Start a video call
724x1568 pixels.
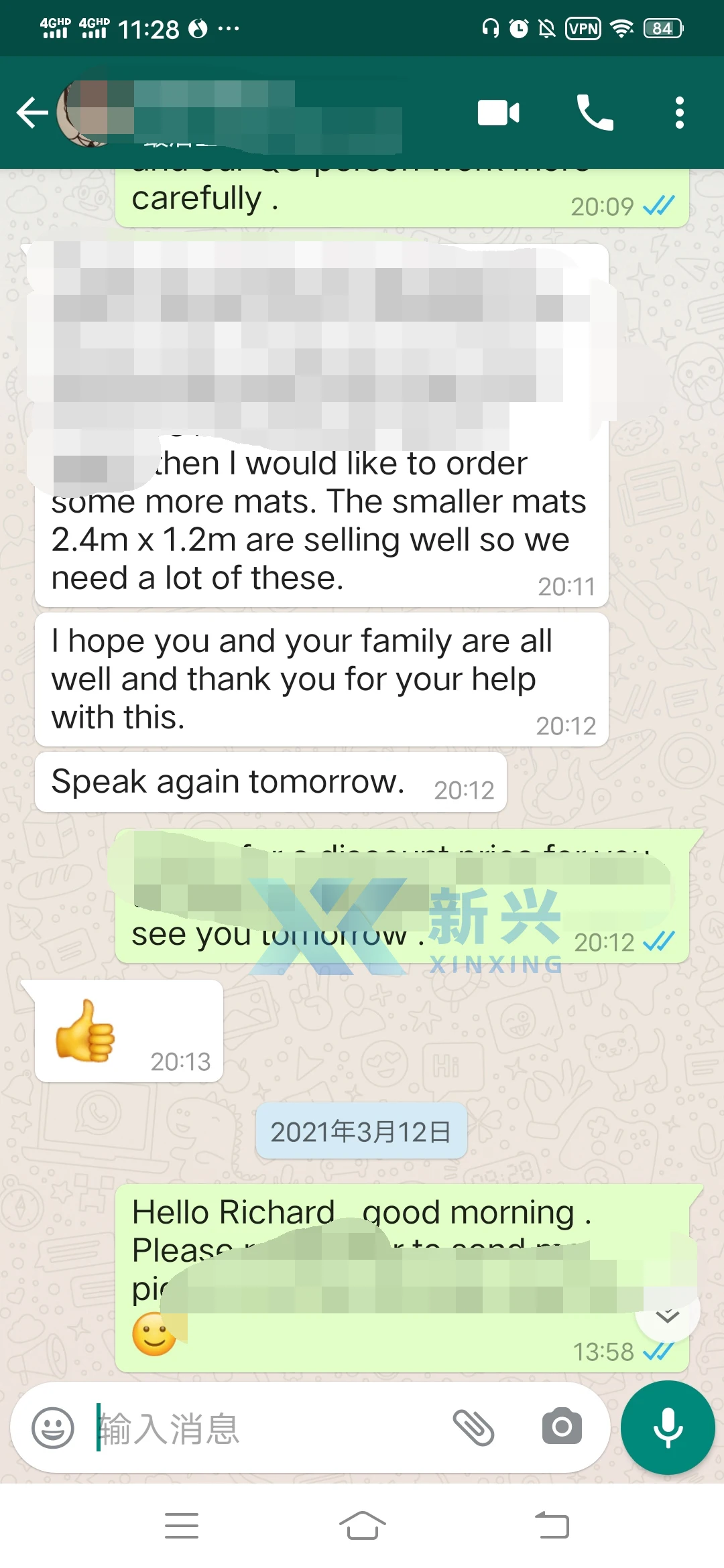pyautogui.click(x=498, y=113)
